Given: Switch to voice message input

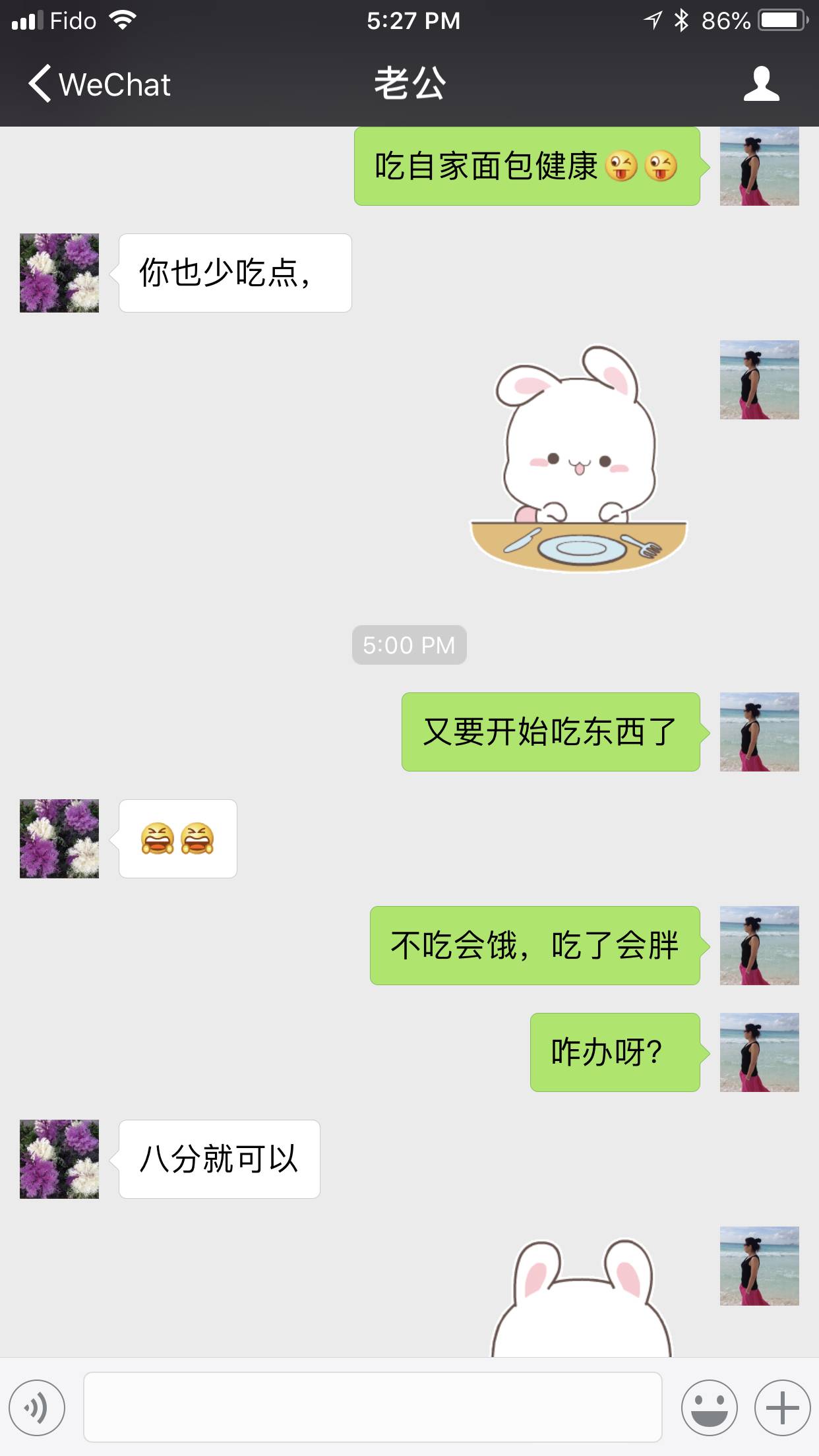Looking at the screenshot, I should tap(37, 1408).
